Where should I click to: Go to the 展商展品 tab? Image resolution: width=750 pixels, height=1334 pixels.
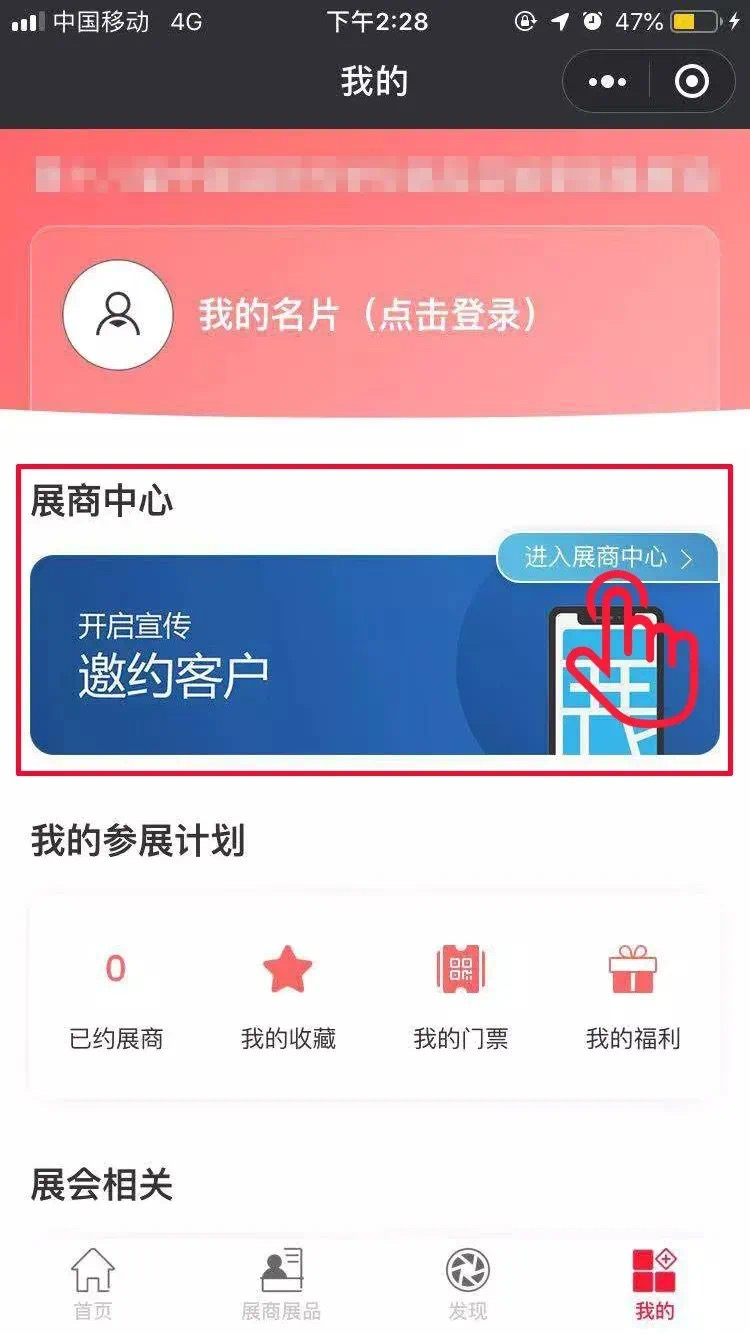281,1284
